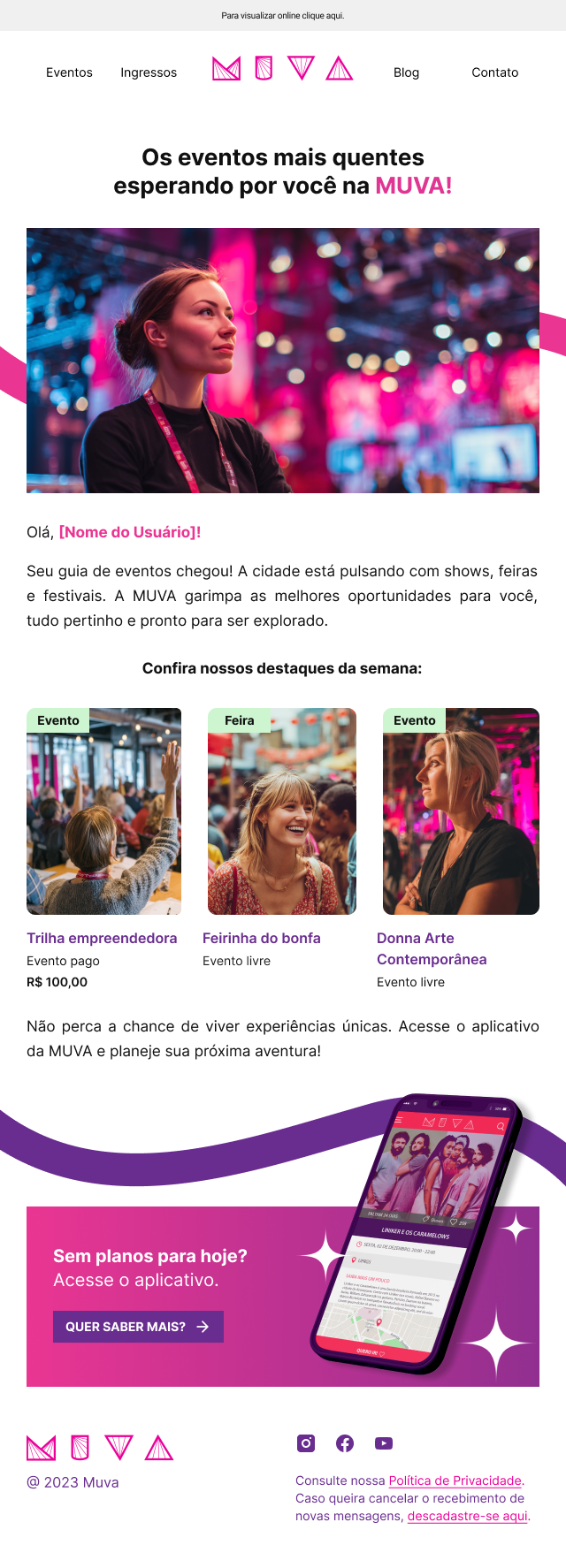Open MUVA's Instagram page
Screen dimensions: 566x1568
[x=306, y=1443]
